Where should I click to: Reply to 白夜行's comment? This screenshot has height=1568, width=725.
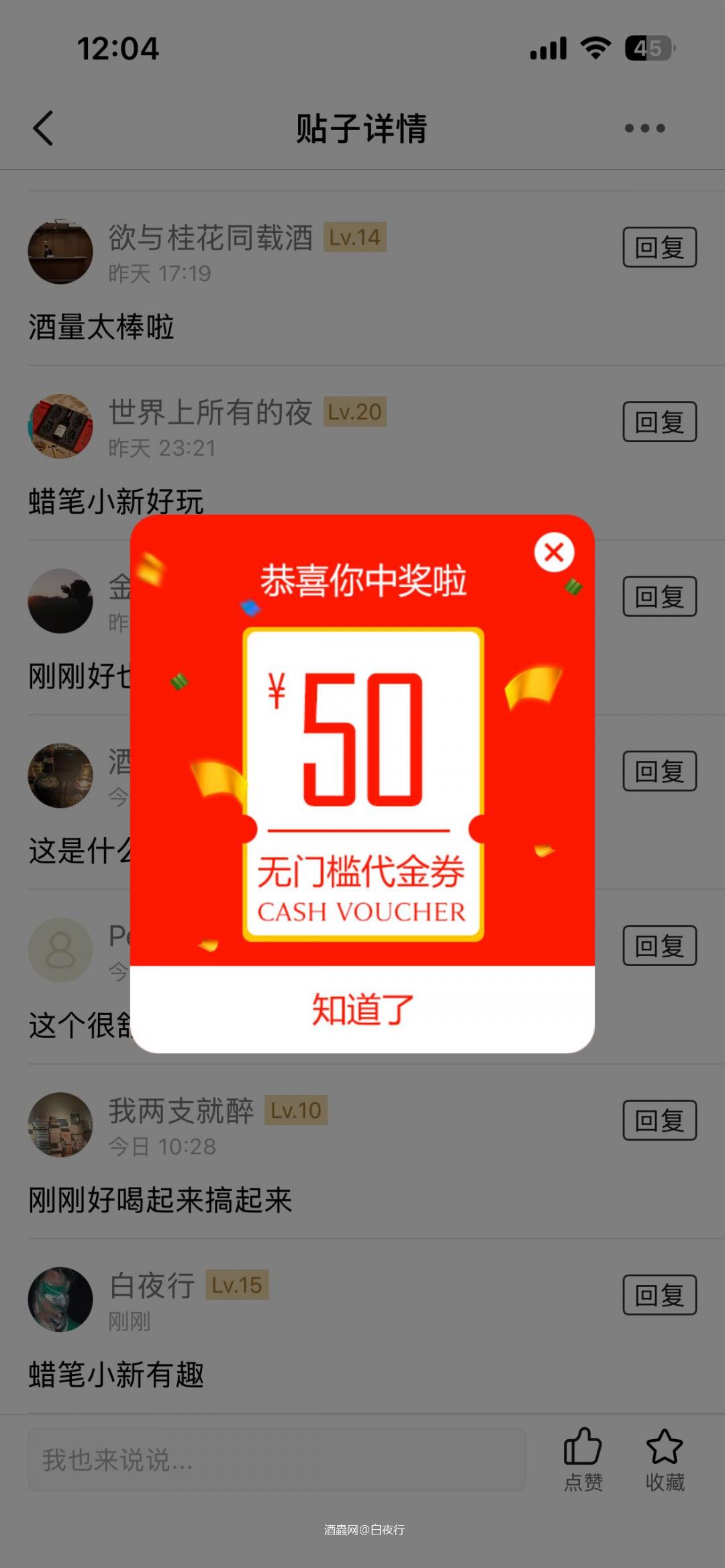pos(659,1295)
